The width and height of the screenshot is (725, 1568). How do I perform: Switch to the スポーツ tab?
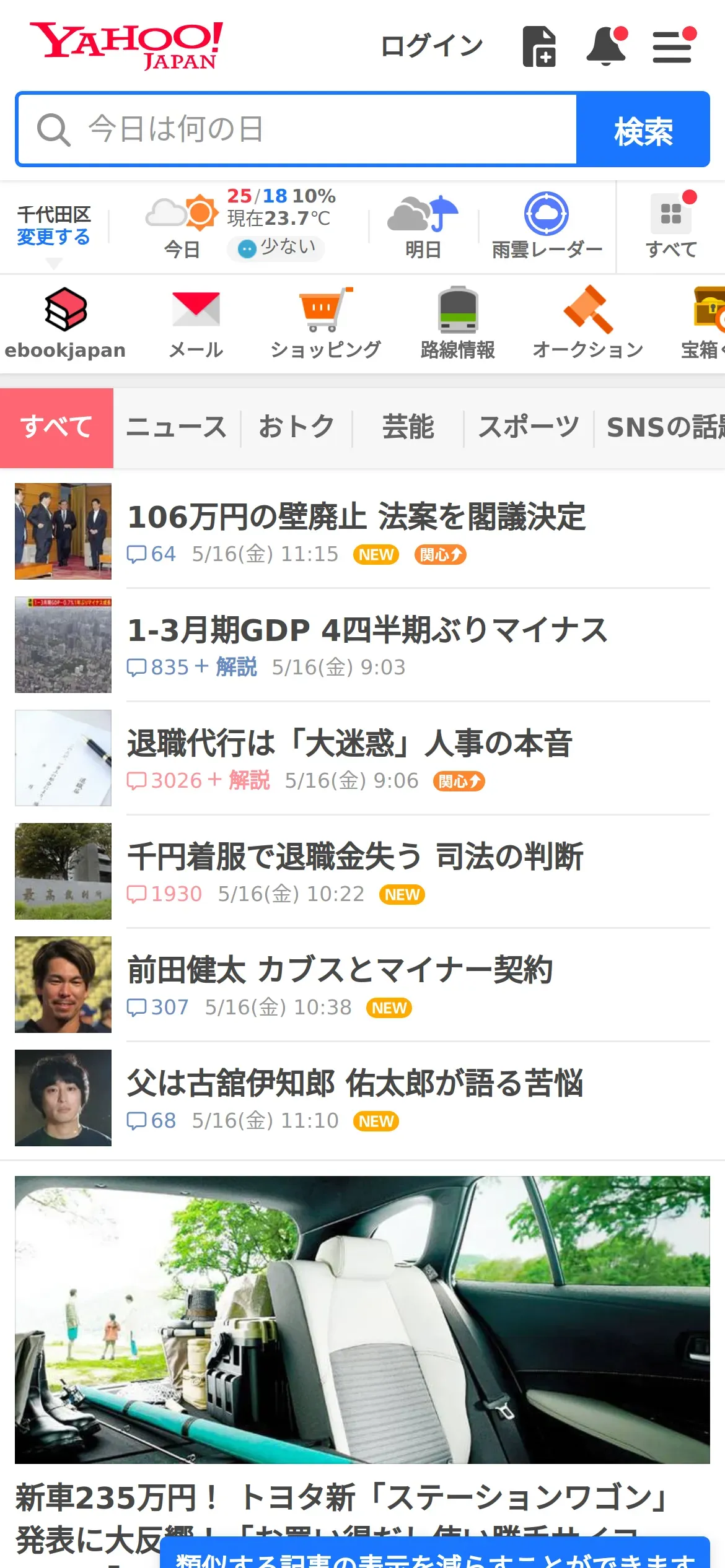(529, 427)
